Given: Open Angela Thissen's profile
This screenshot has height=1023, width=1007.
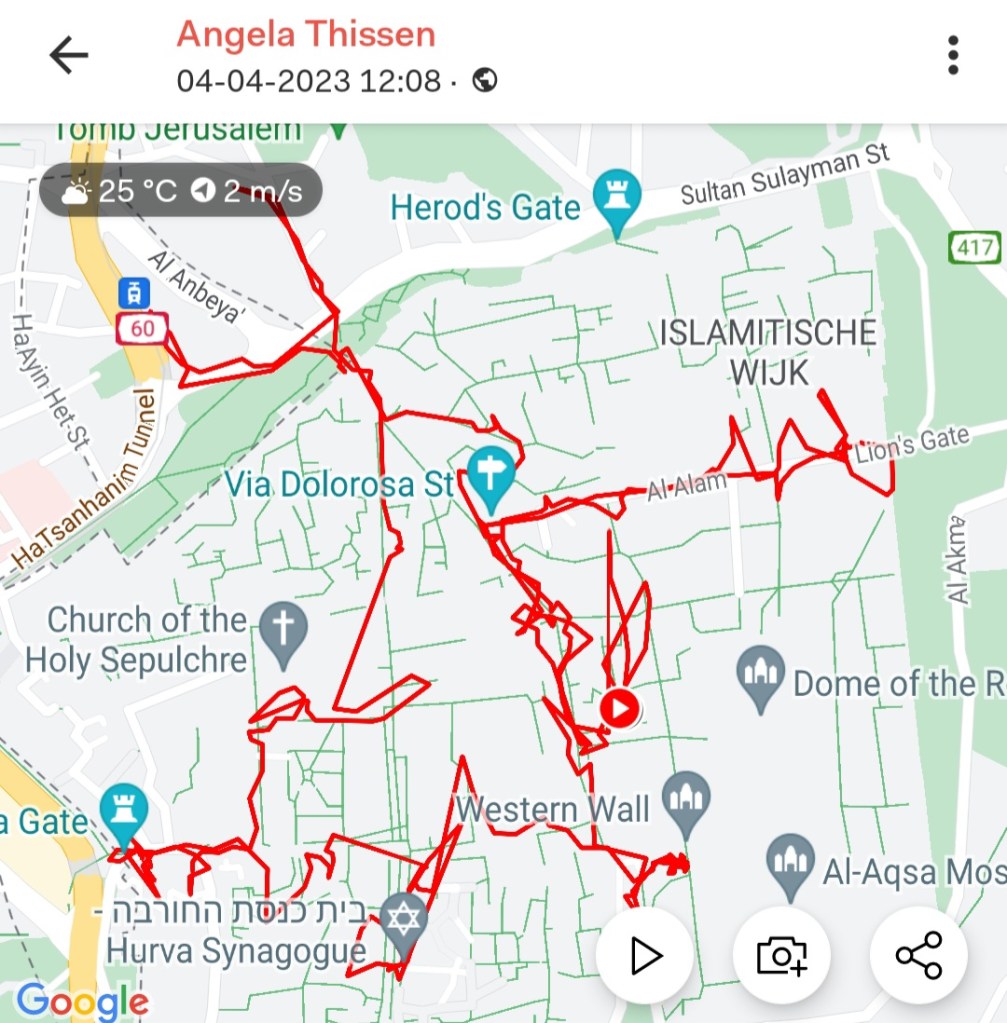Looking at the screenshot, I should coord(306,34).
